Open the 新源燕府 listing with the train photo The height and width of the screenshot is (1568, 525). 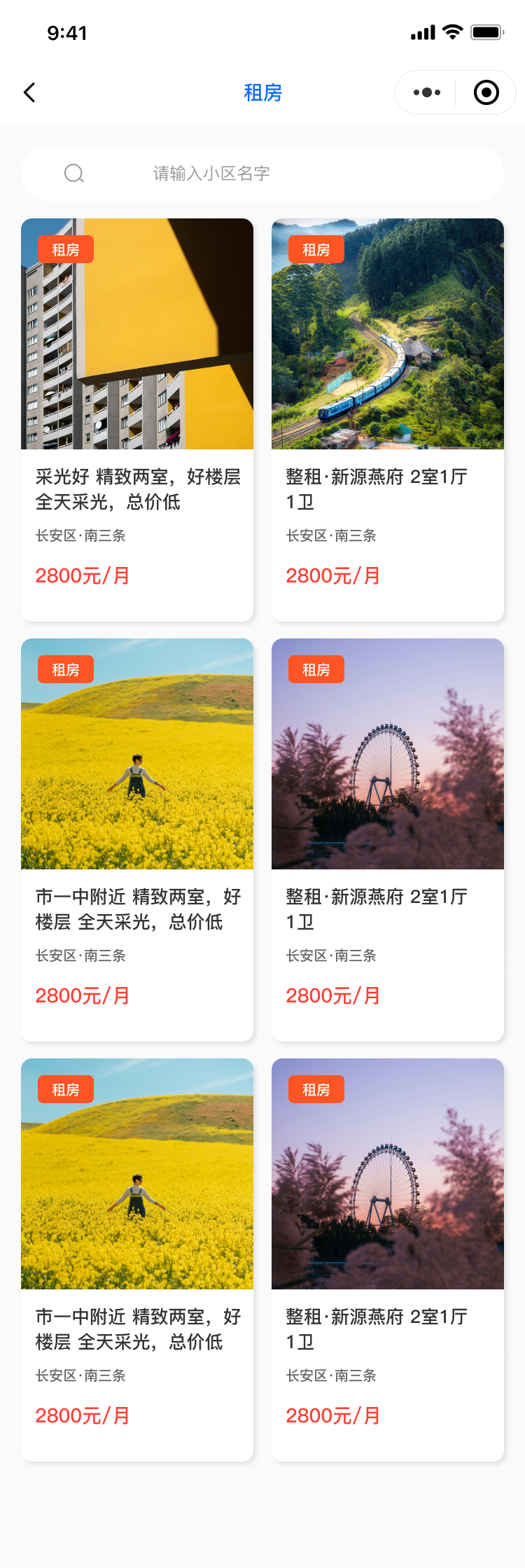(x=388, y=419)
